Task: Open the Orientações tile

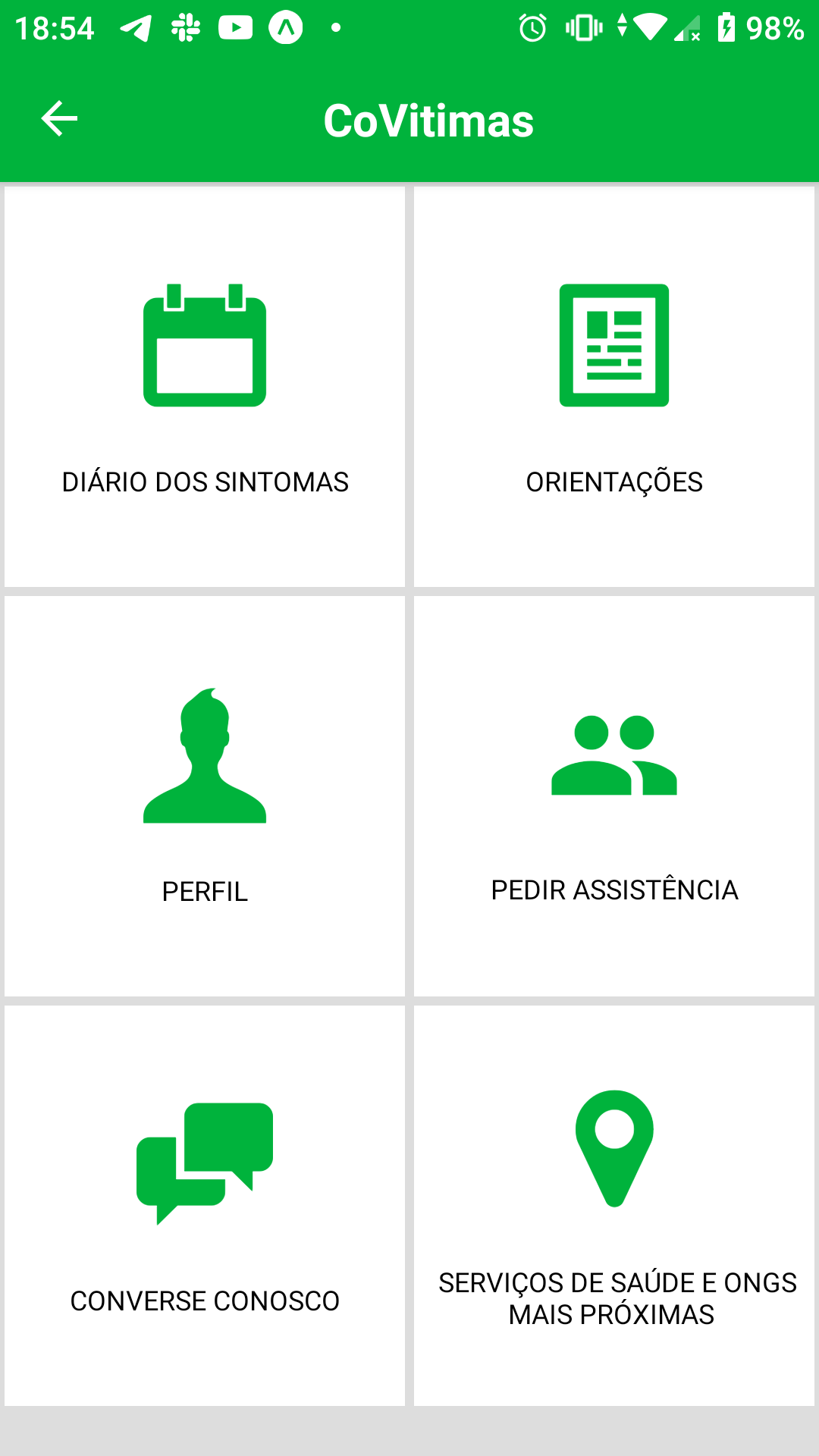Action: [x=614, y=387]
